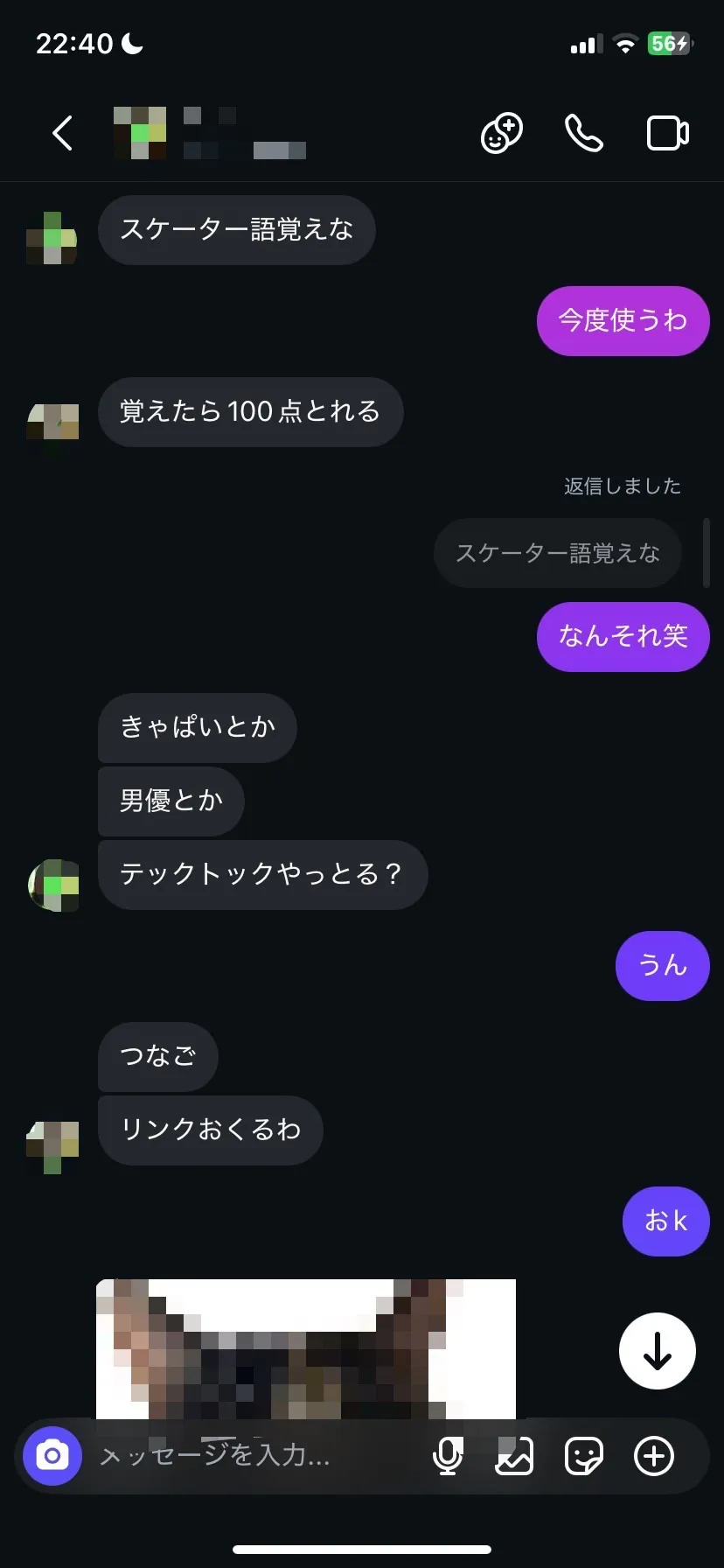The height and width of the screenshot is (1568, 724).
Task: Tap sender avatar next to テックトックやっとる？
Action: tap(53, 885)
